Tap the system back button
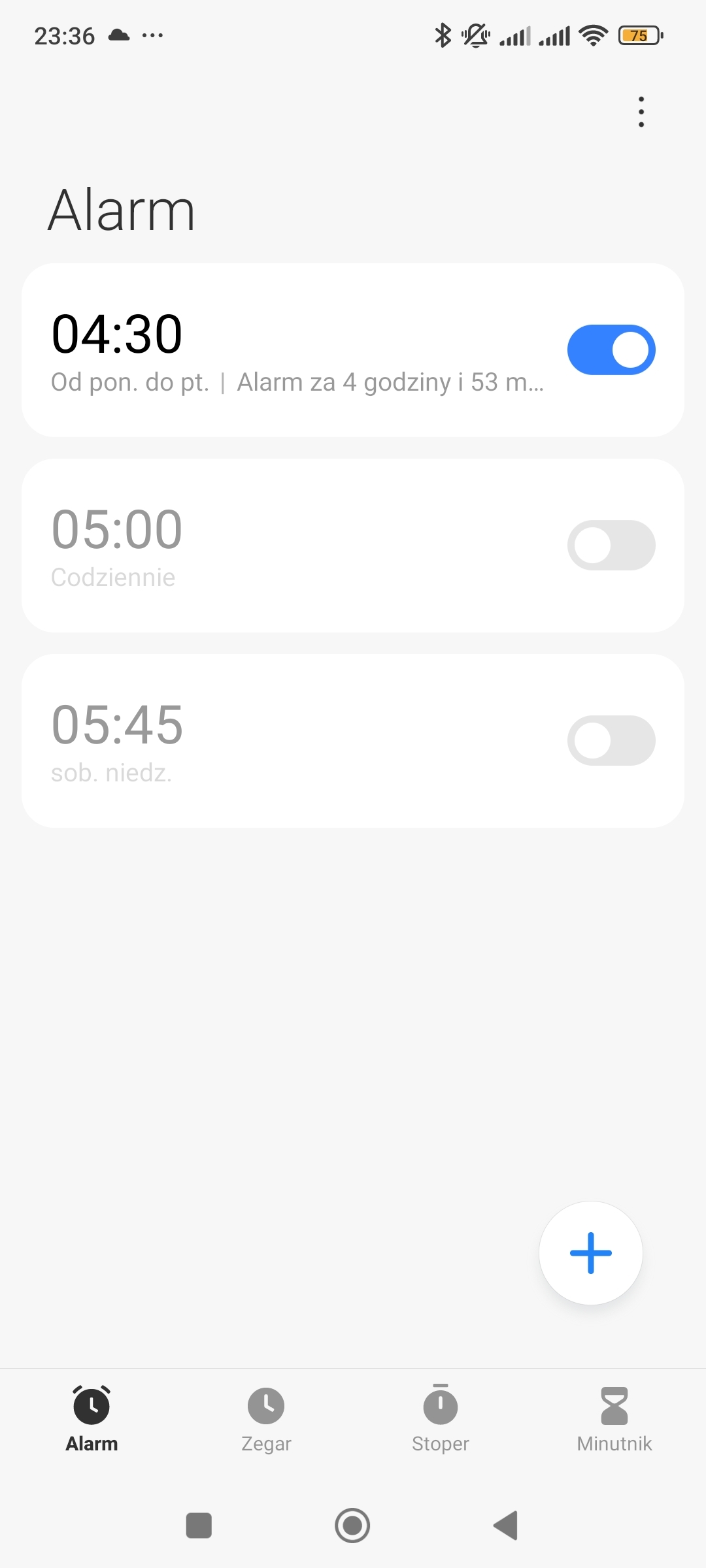 pos(506,1526)
